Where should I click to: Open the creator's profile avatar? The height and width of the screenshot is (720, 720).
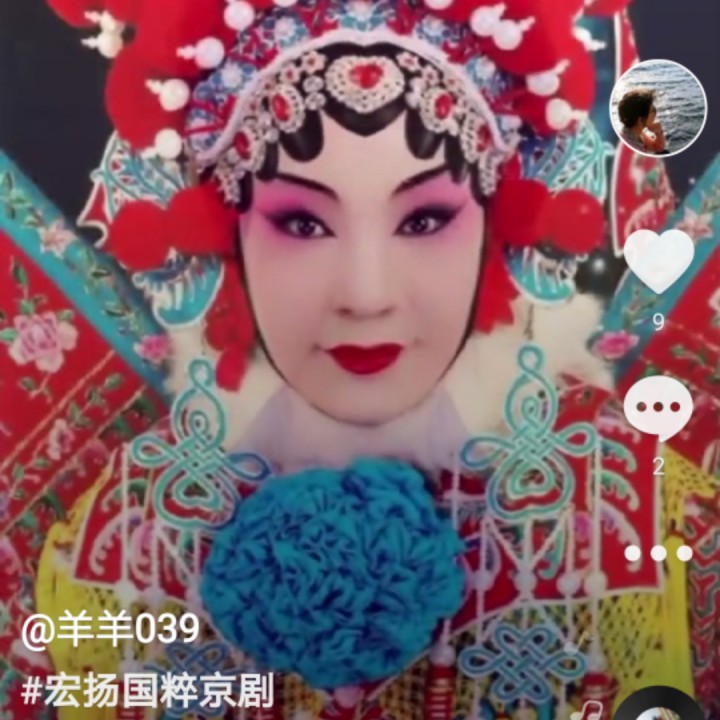[x=657, y=108]
